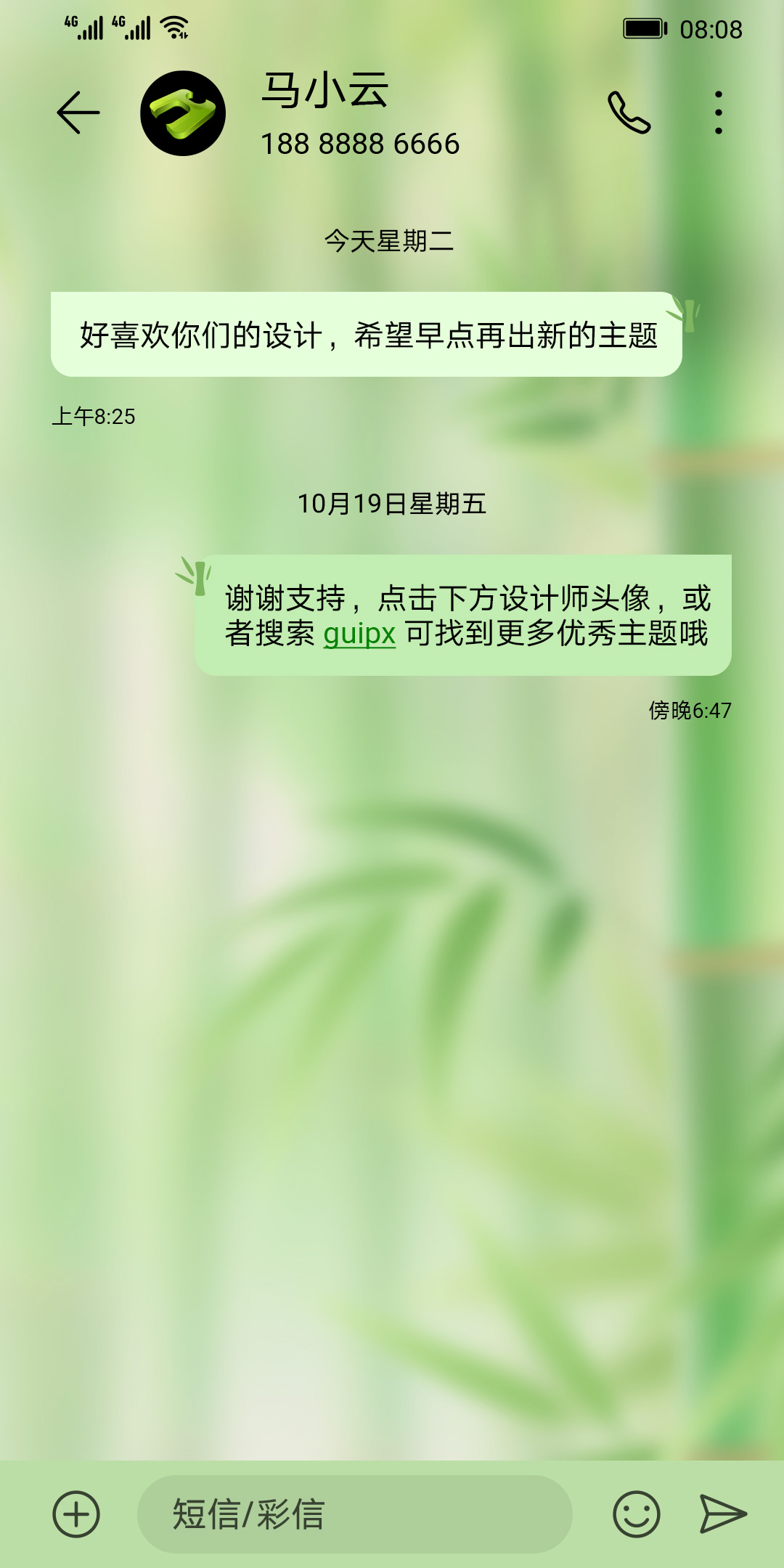784x1568 pixels.
Task: Go back from the conversation
Action: coord(78,113)
